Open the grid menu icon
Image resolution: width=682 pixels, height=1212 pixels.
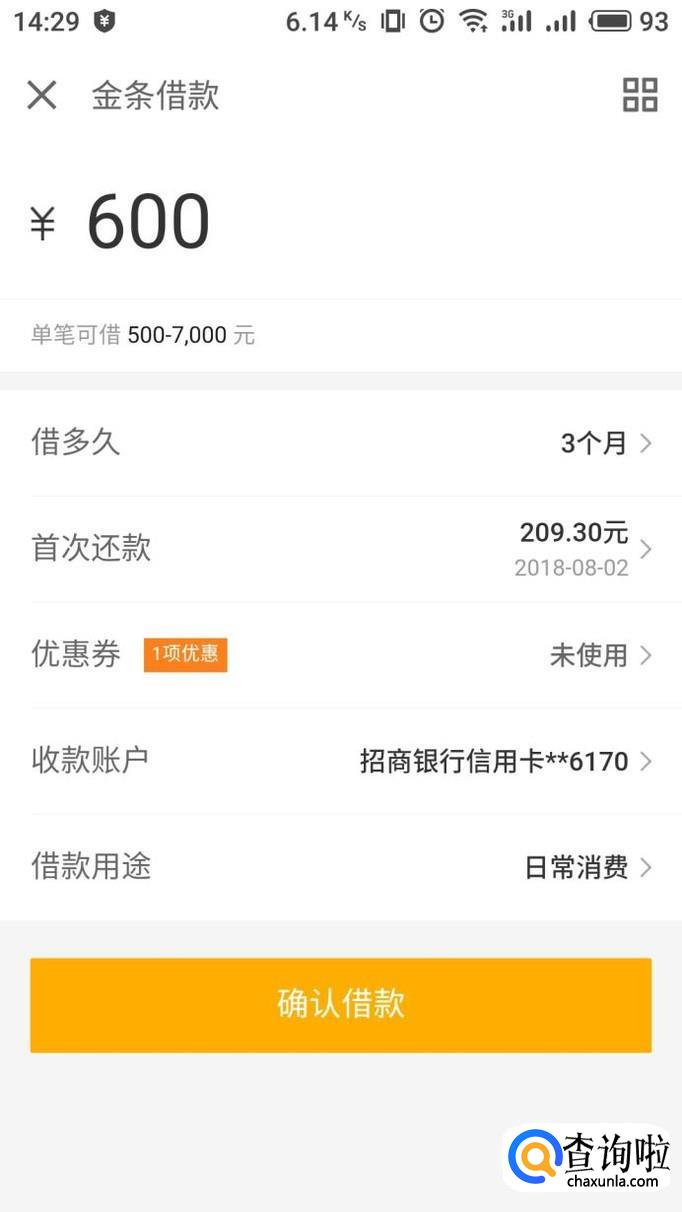[x=640, y=96]
